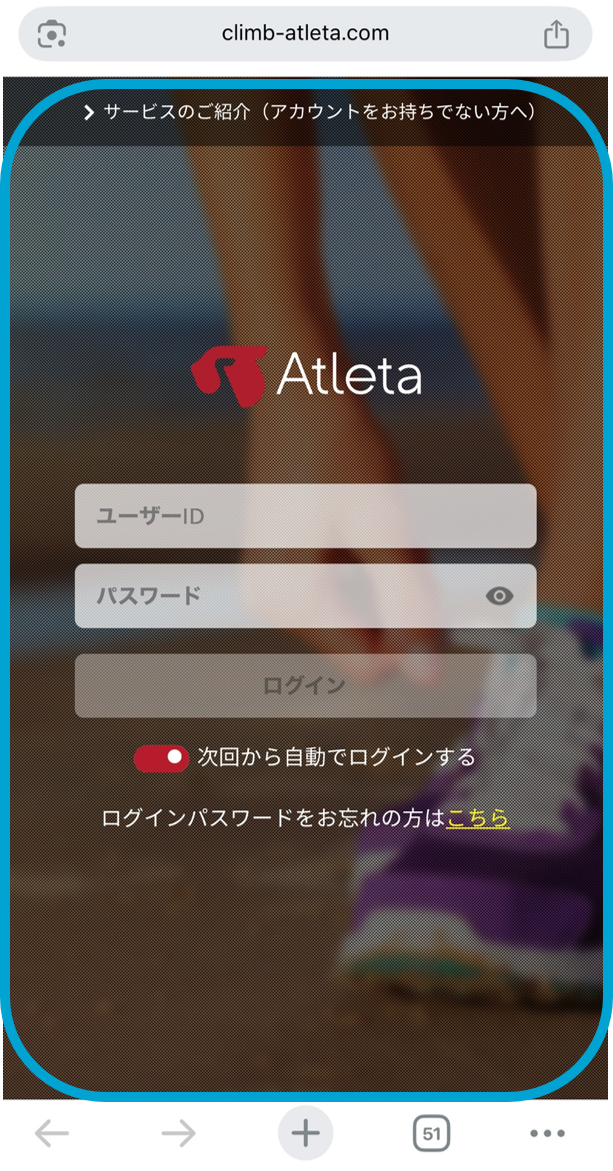Screen dimensions: 613x1171
Task: Open the service introduction link at top
Action: click(x=310, y=112)
